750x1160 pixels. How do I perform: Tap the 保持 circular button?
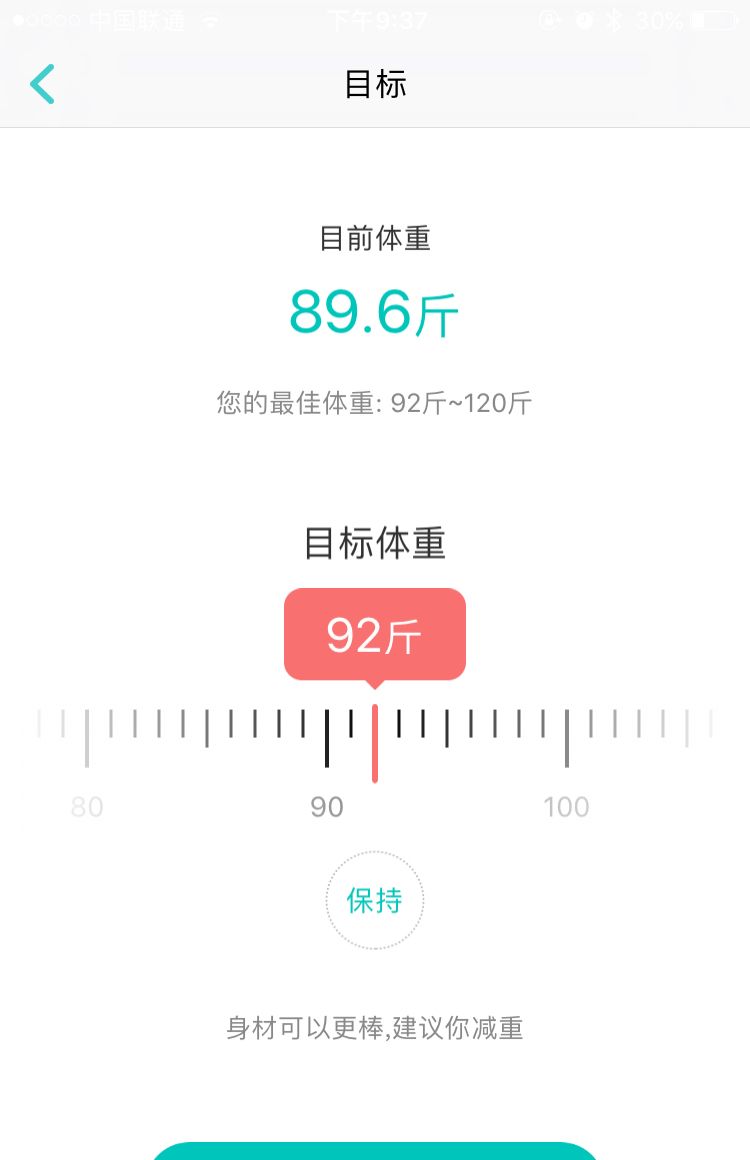point(375,900)
